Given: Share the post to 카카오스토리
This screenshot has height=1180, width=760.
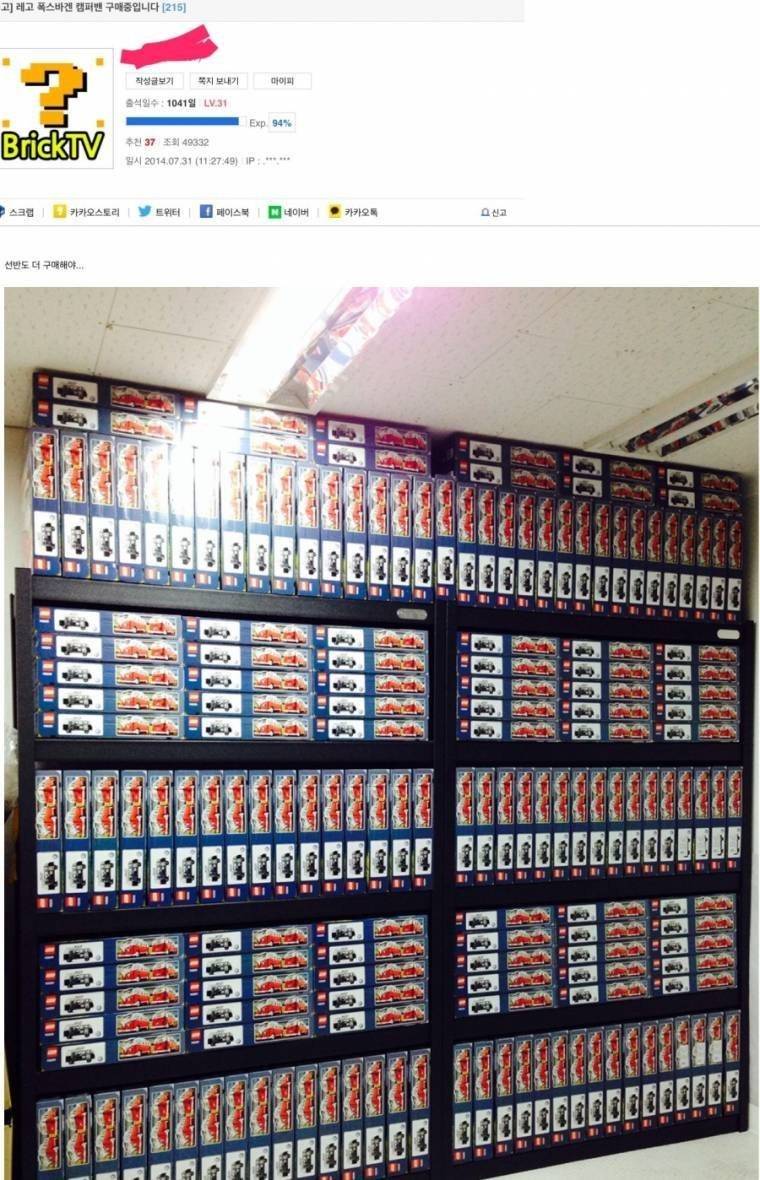Looking at the screenshot, I should (x=87, y=212).
